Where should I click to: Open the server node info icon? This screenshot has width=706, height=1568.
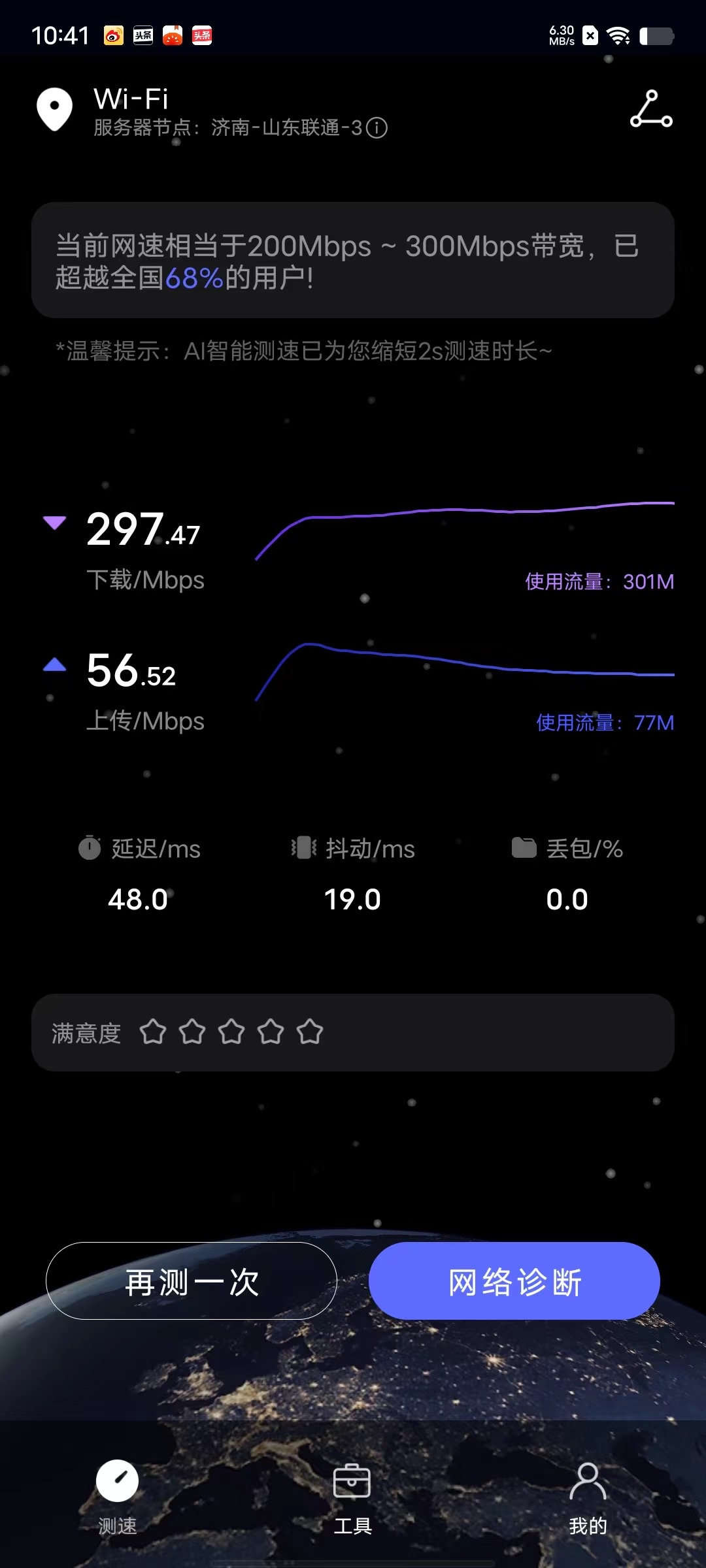tap(377, 127)
